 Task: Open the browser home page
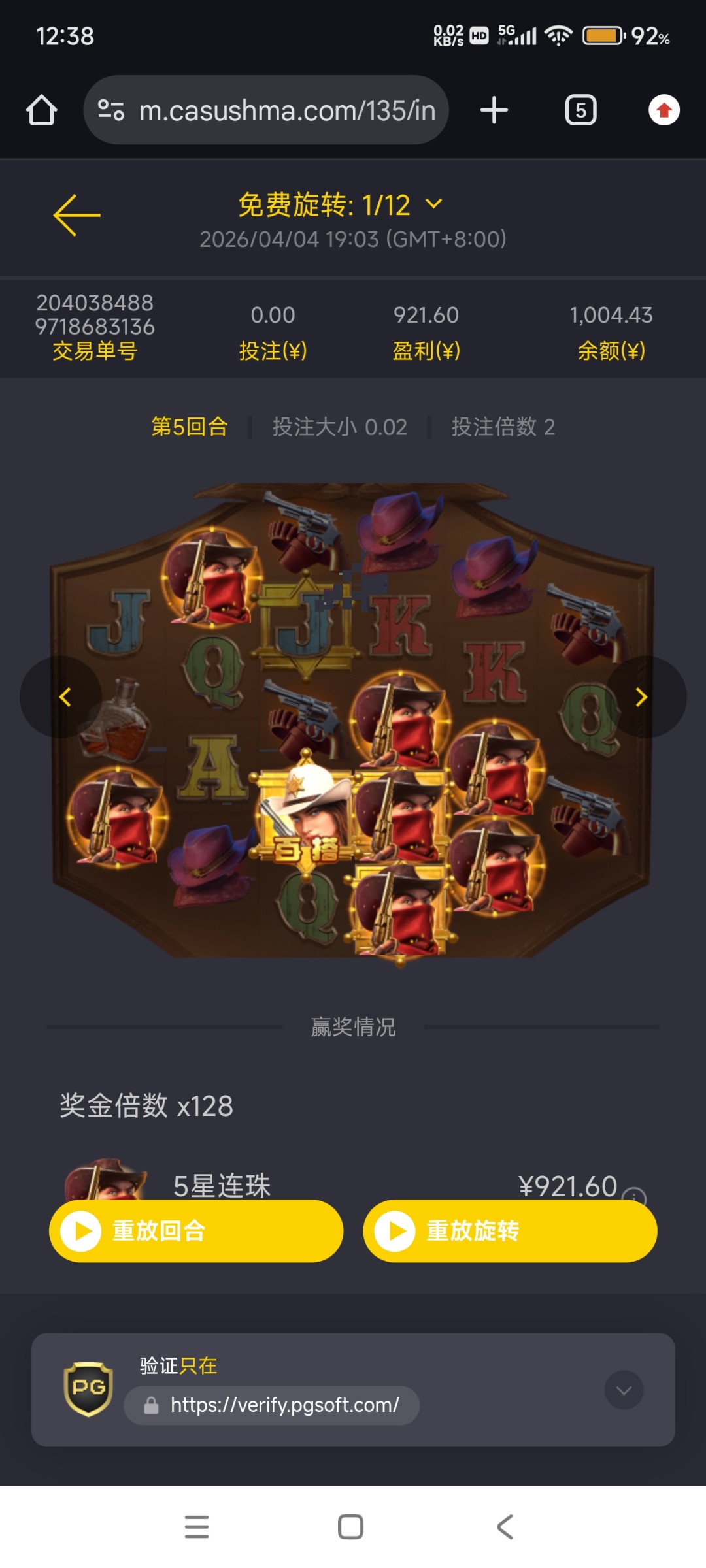[41, 110]
